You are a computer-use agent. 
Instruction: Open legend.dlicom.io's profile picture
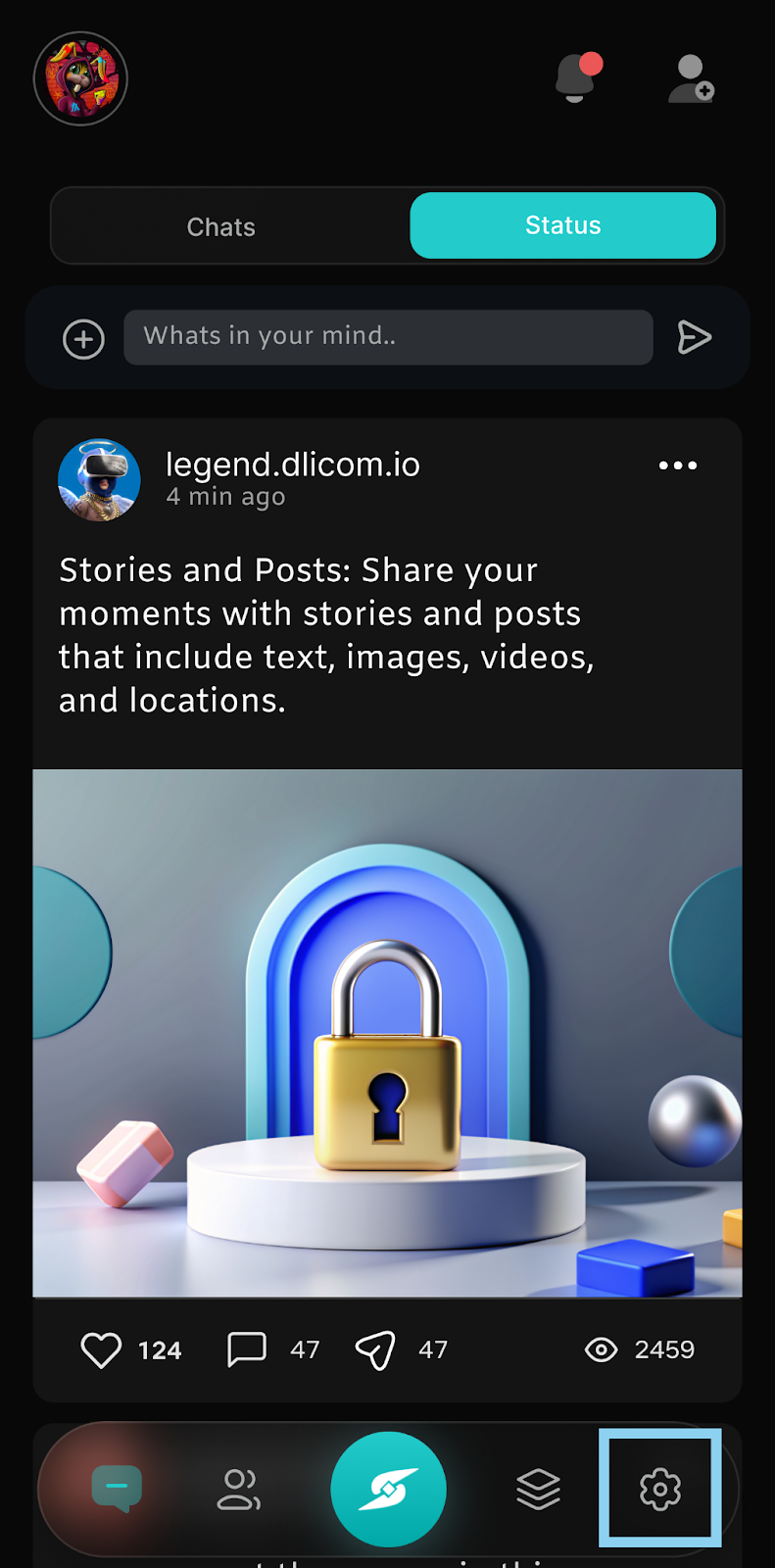click(x=99, y=479)
